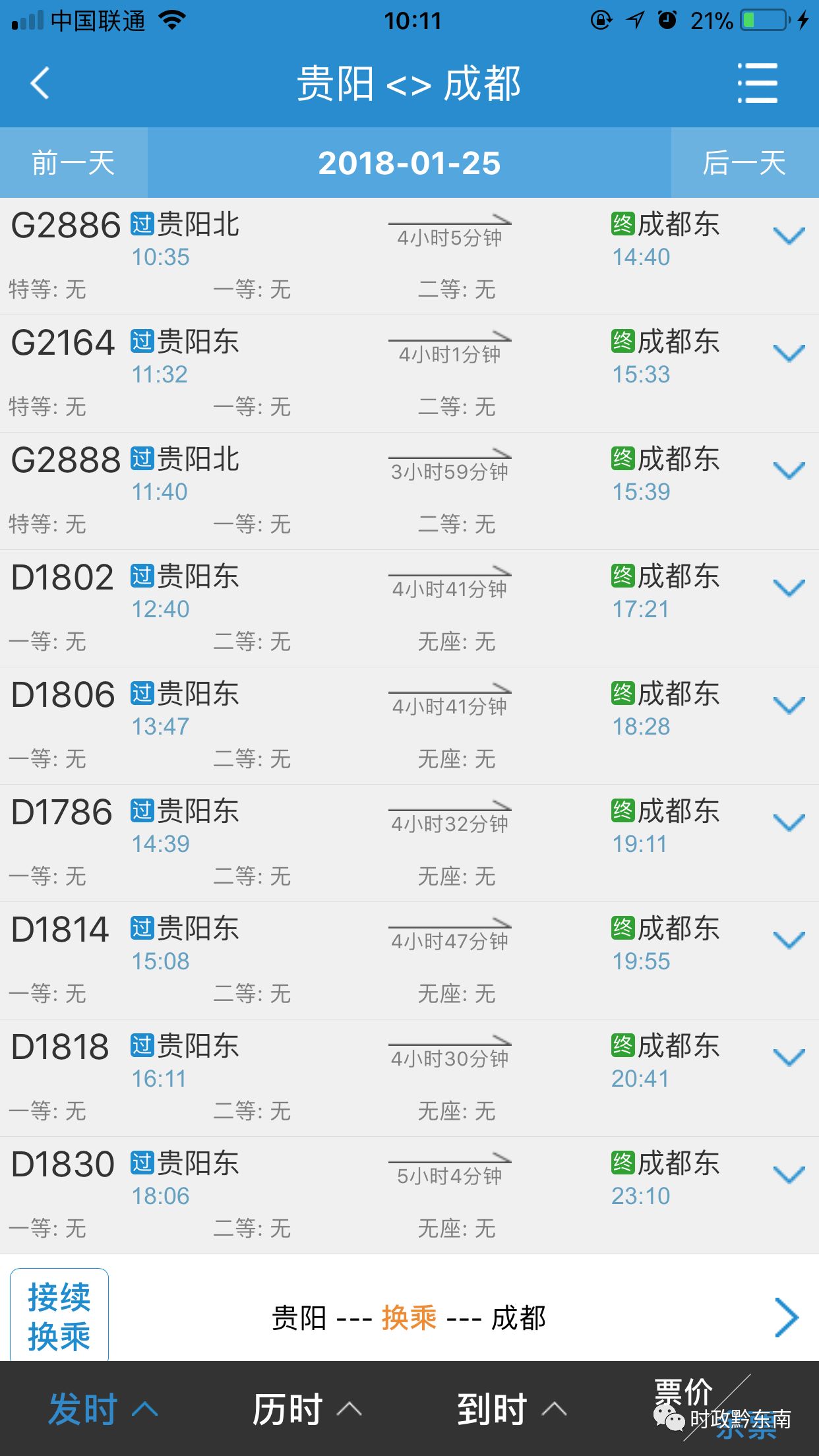Switch to the next day (后一天)

pos(744,163)
